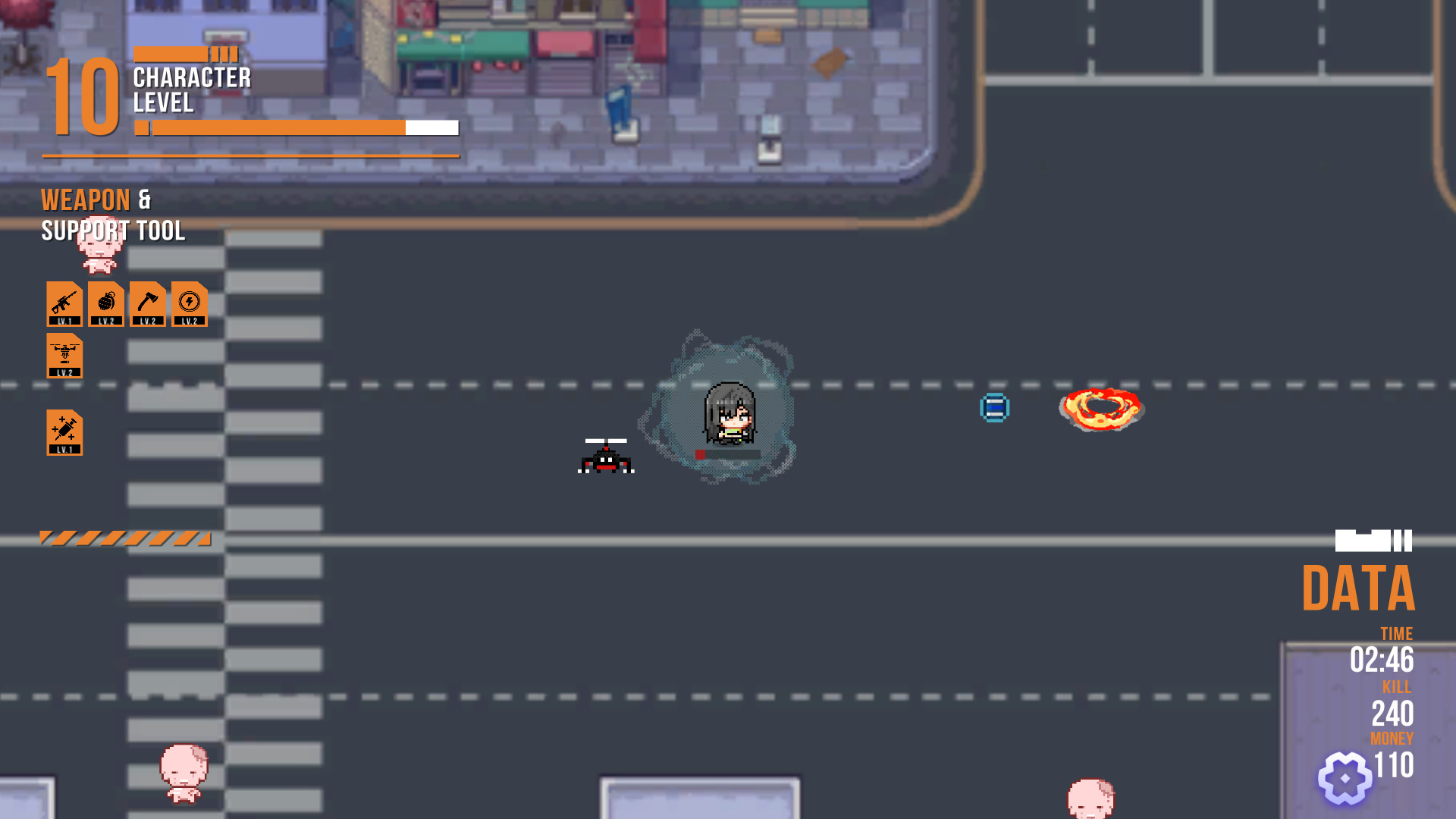The height and width of the screenshot is (819, 1456).
Task: Open the gear icon beside the money counter
Action: [x=1345, y=778]
